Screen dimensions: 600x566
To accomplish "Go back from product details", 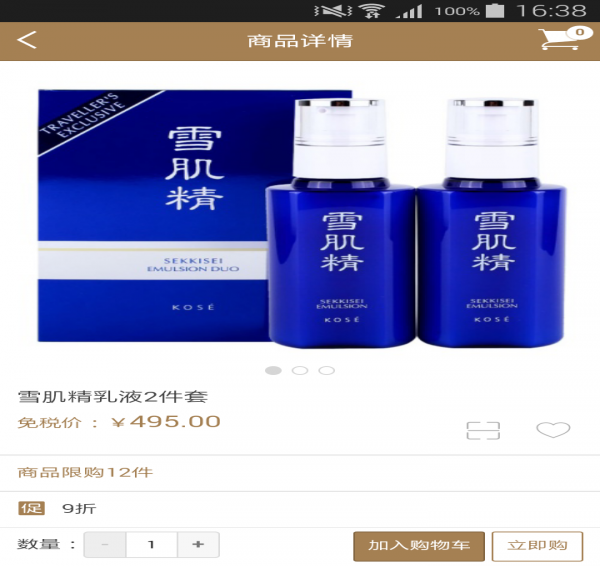I will pyautogui.click(x=27, y=41).
